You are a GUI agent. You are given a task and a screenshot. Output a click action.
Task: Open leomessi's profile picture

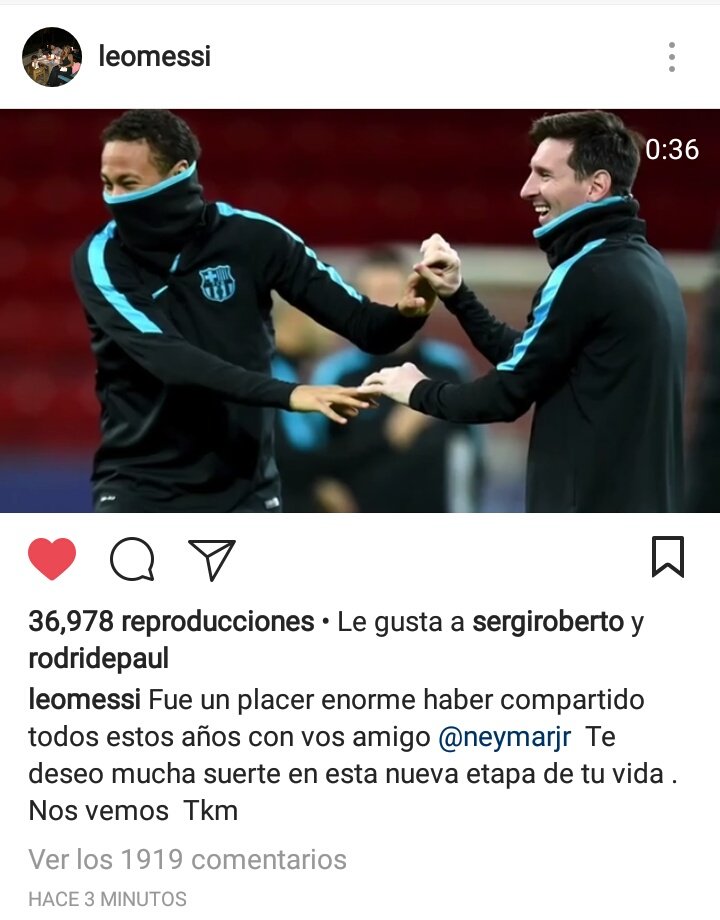click(52, 57)
